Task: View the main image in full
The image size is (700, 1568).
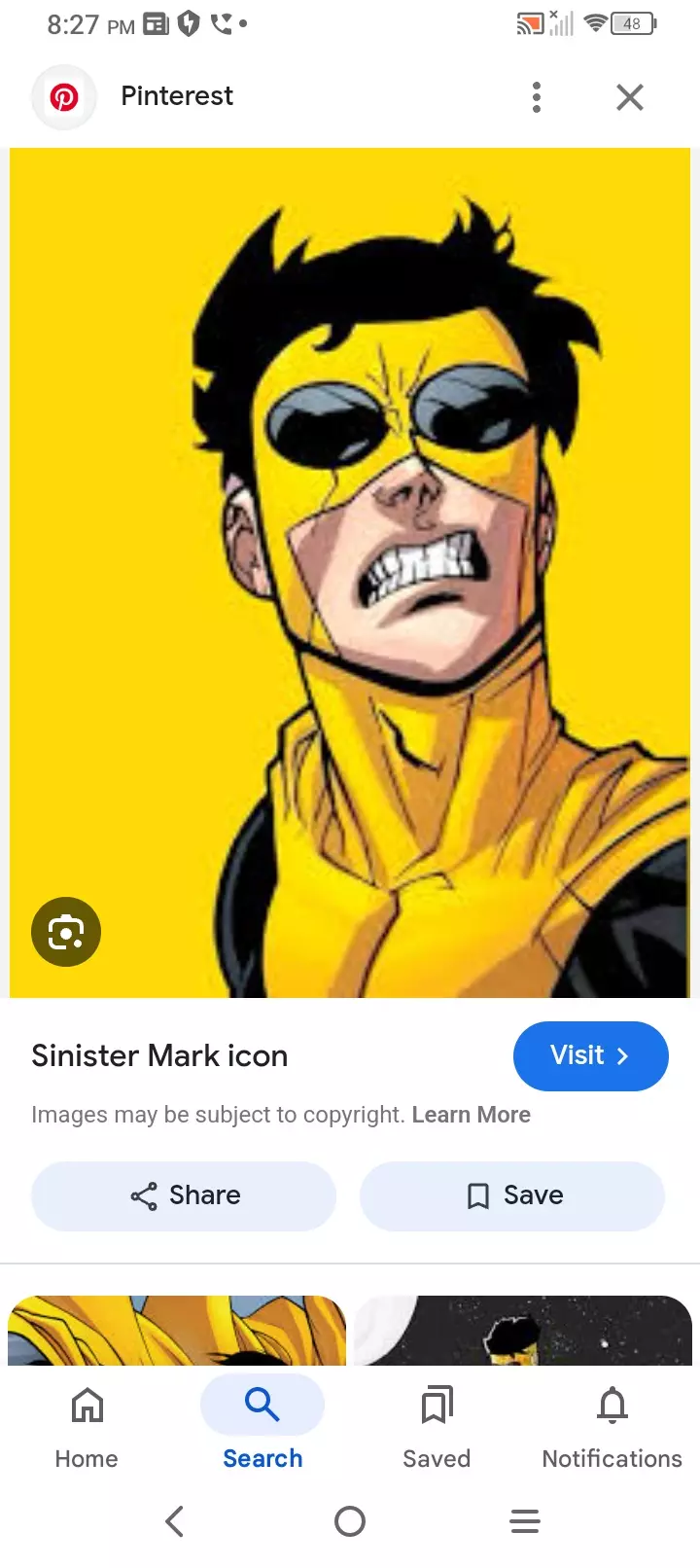Action: [x=350, y=572]
